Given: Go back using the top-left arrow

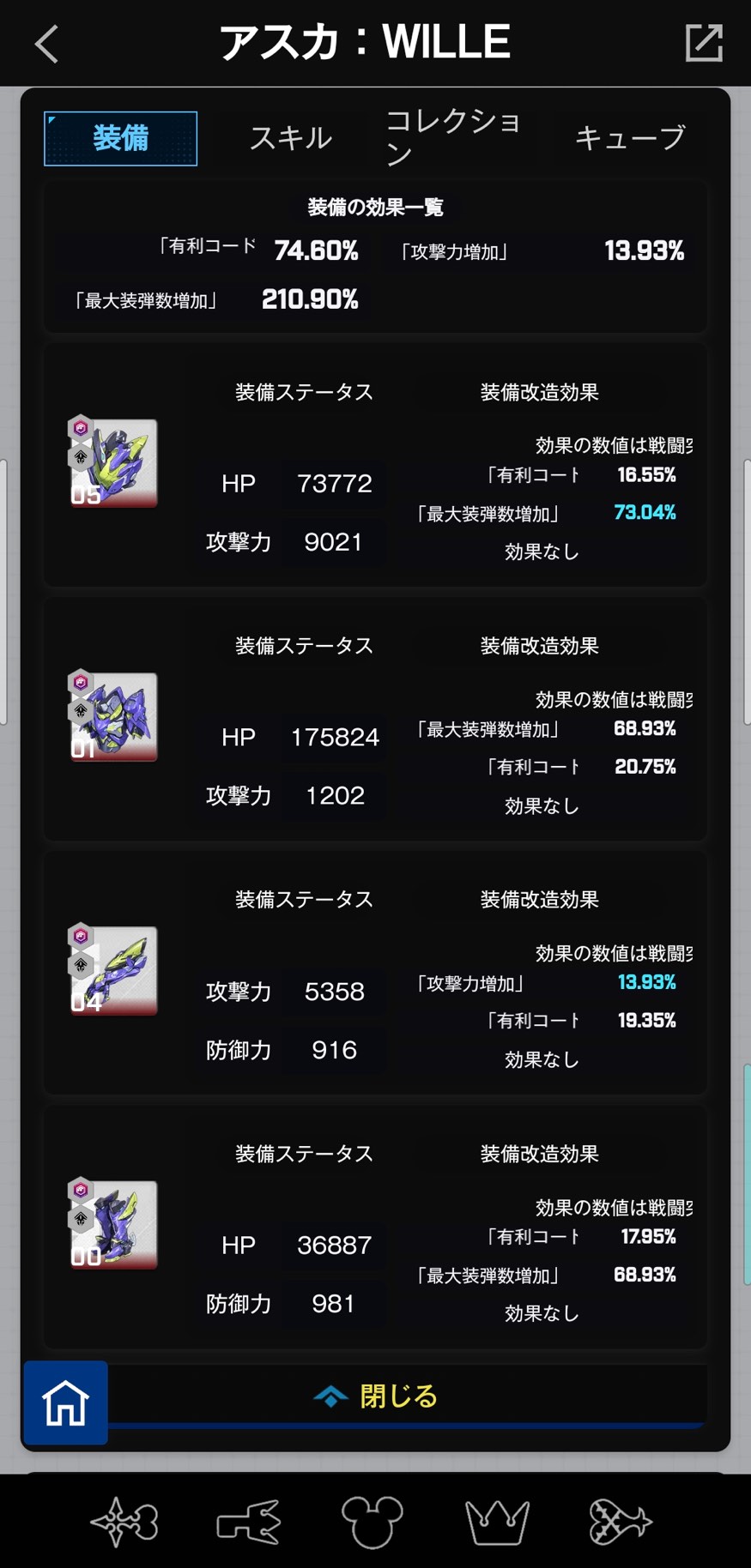Looking at the screenshot, I should point(47,44).
